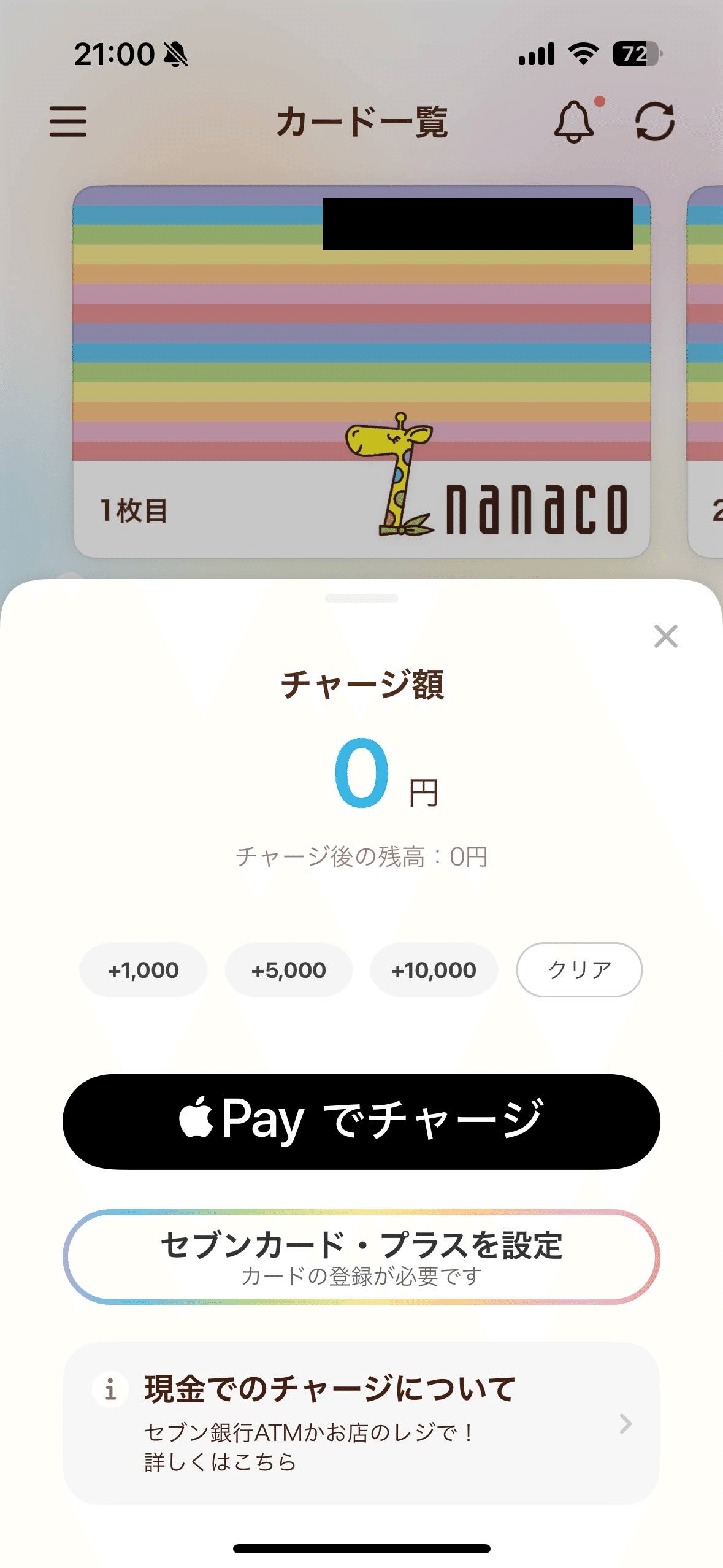Tap the drag handle atop the charge sheet
The image size is (723, 1568).
click(x=361, y=597)
